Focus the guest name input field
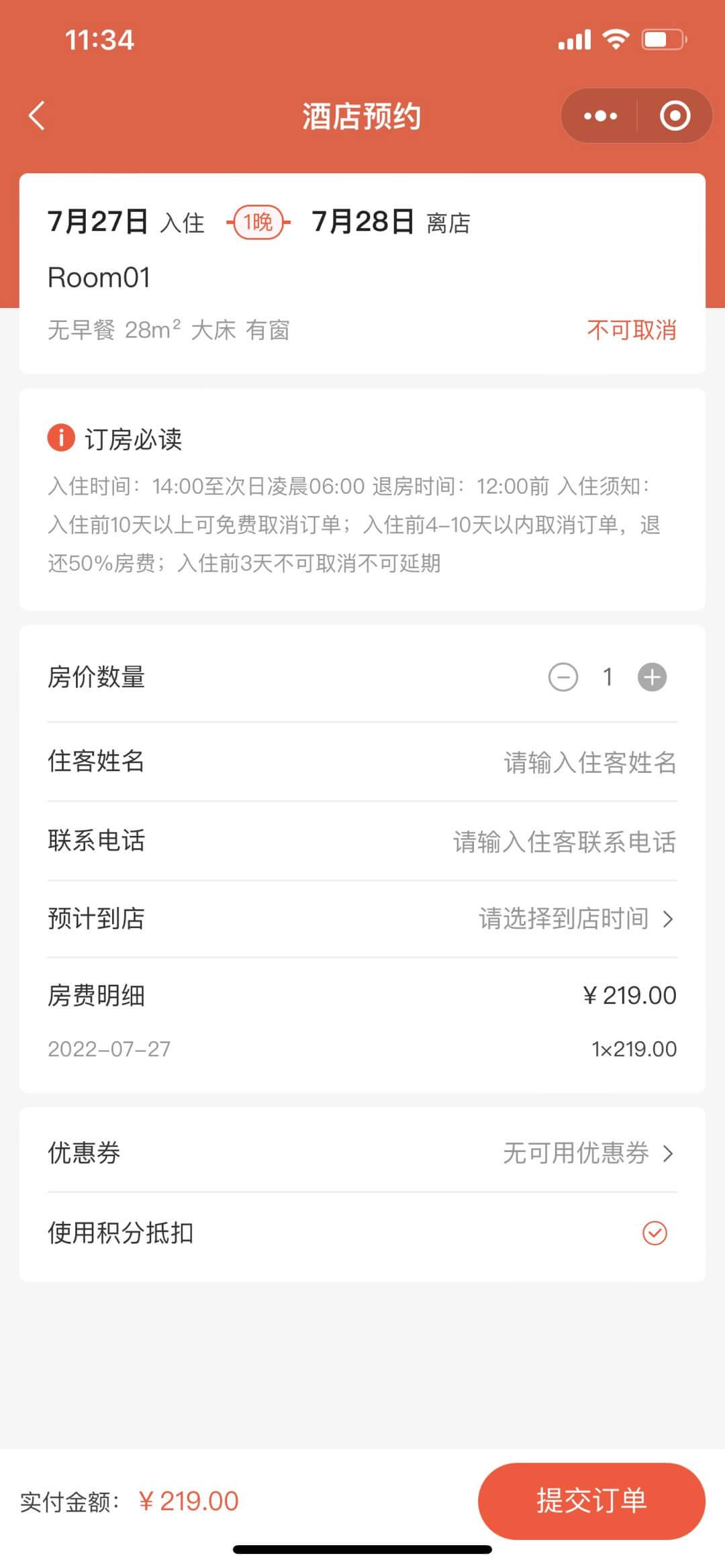The height and width of the screenshot is (1568, 725). click(589, 762)
